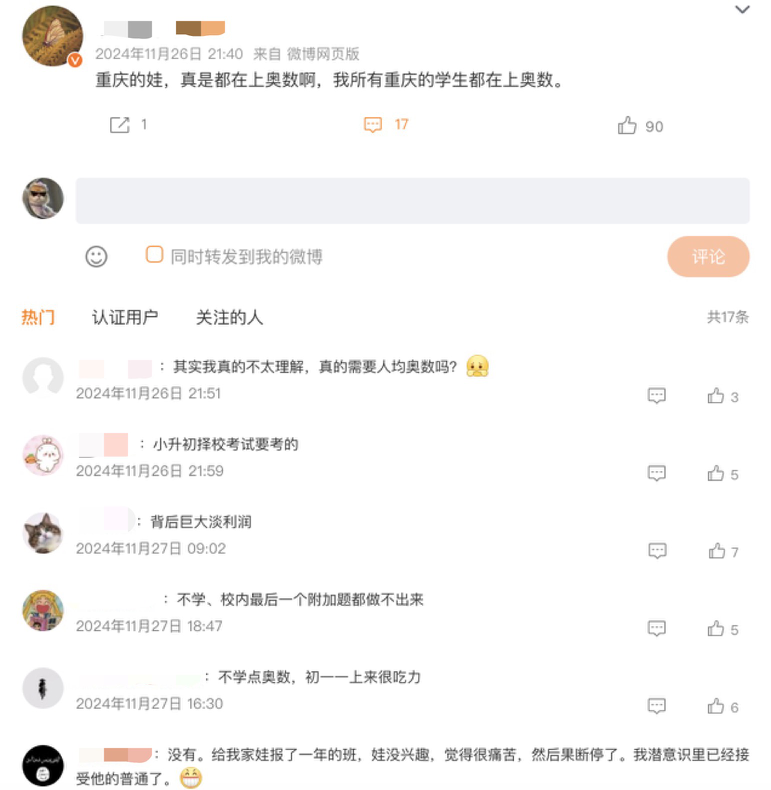This screenshot has height=790, width=771.
Task: Repost this Weibo post
Action: [120, 125]
